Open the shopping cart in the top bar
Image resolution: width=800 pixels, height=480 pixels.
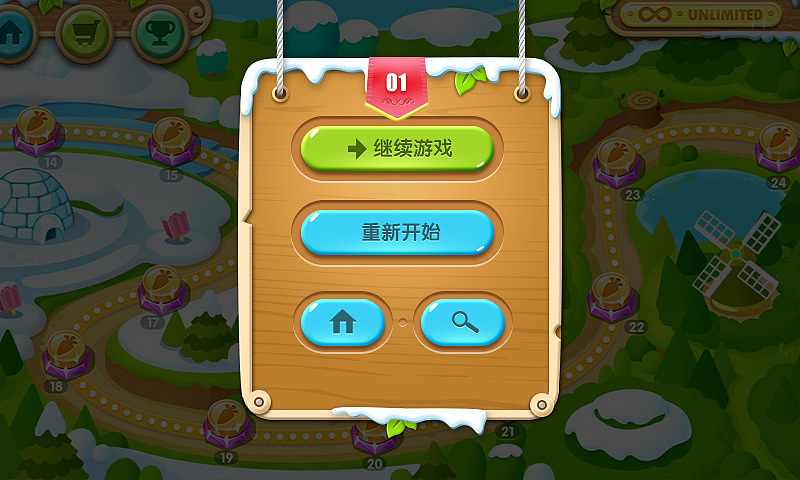(83, 32)
